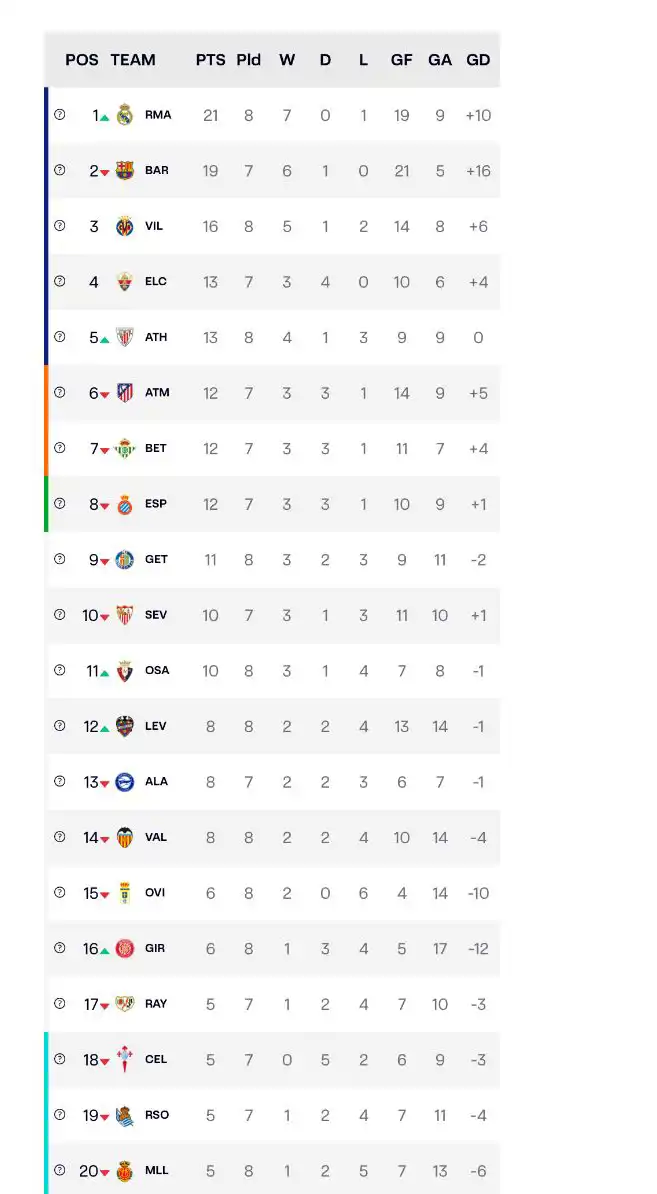Open the SEV team page
The height and width of the screenshot is (1194, 657).
155,615
